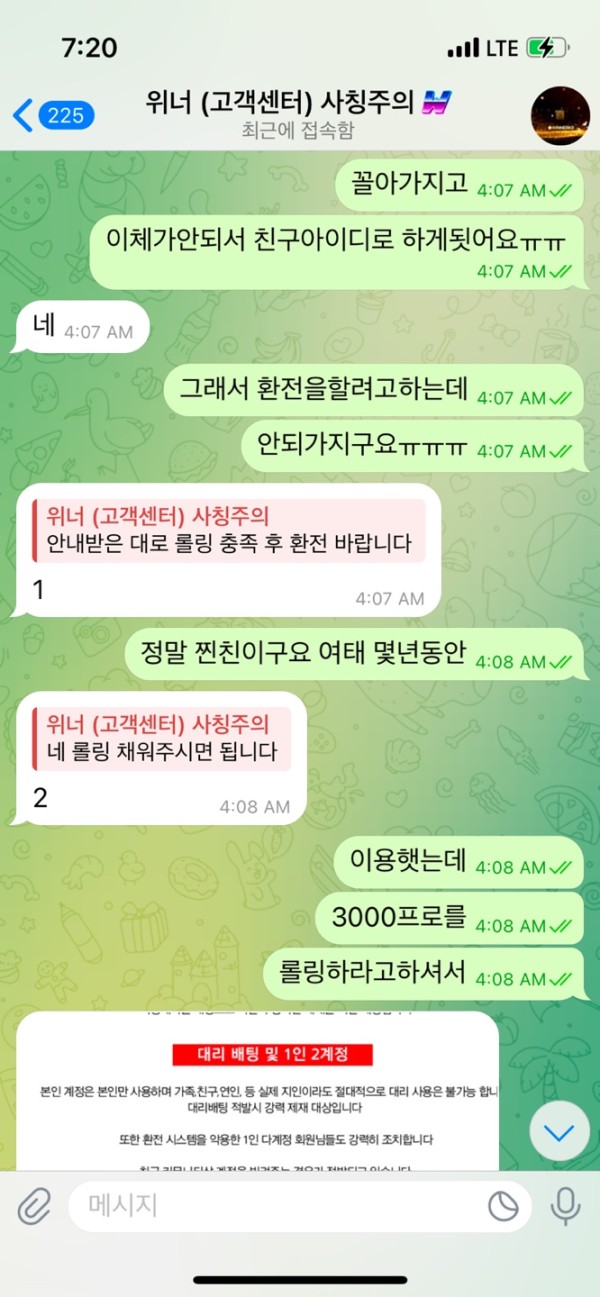Open the 위너 (고객센터) profile picture
600x1297 pixels.
tap(559, 116)
